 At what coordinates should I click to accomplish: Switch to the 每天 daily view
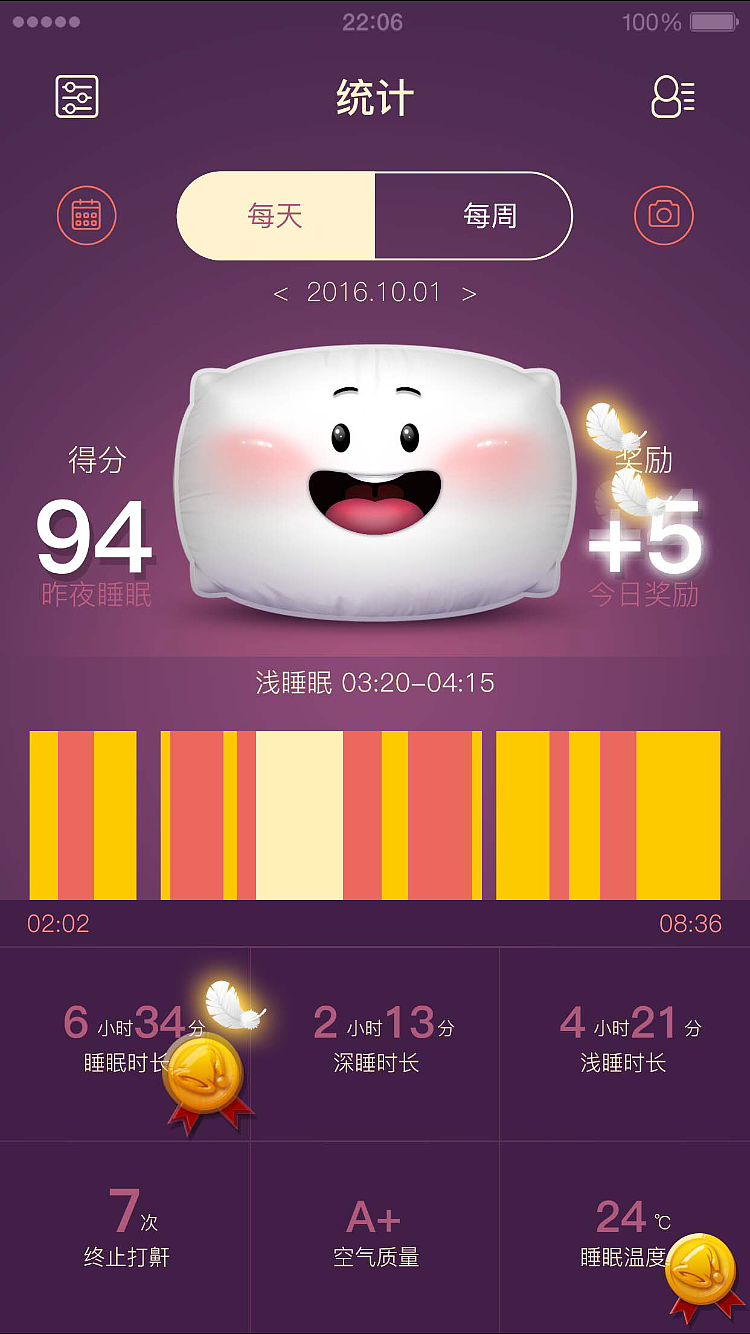[x=276, y=216]
